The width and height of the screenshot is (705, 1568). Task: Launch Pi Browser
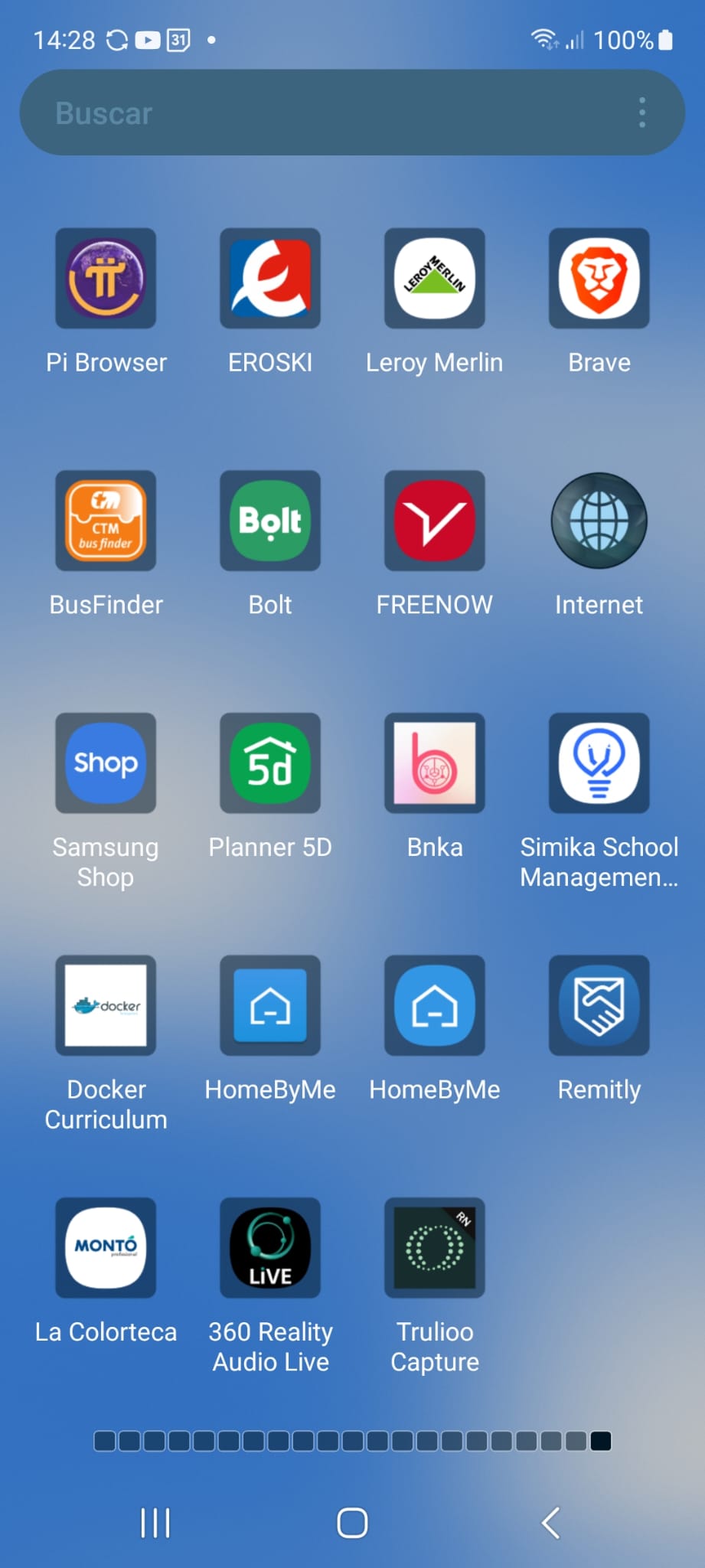pyautogui.click(x=106, y=279)
